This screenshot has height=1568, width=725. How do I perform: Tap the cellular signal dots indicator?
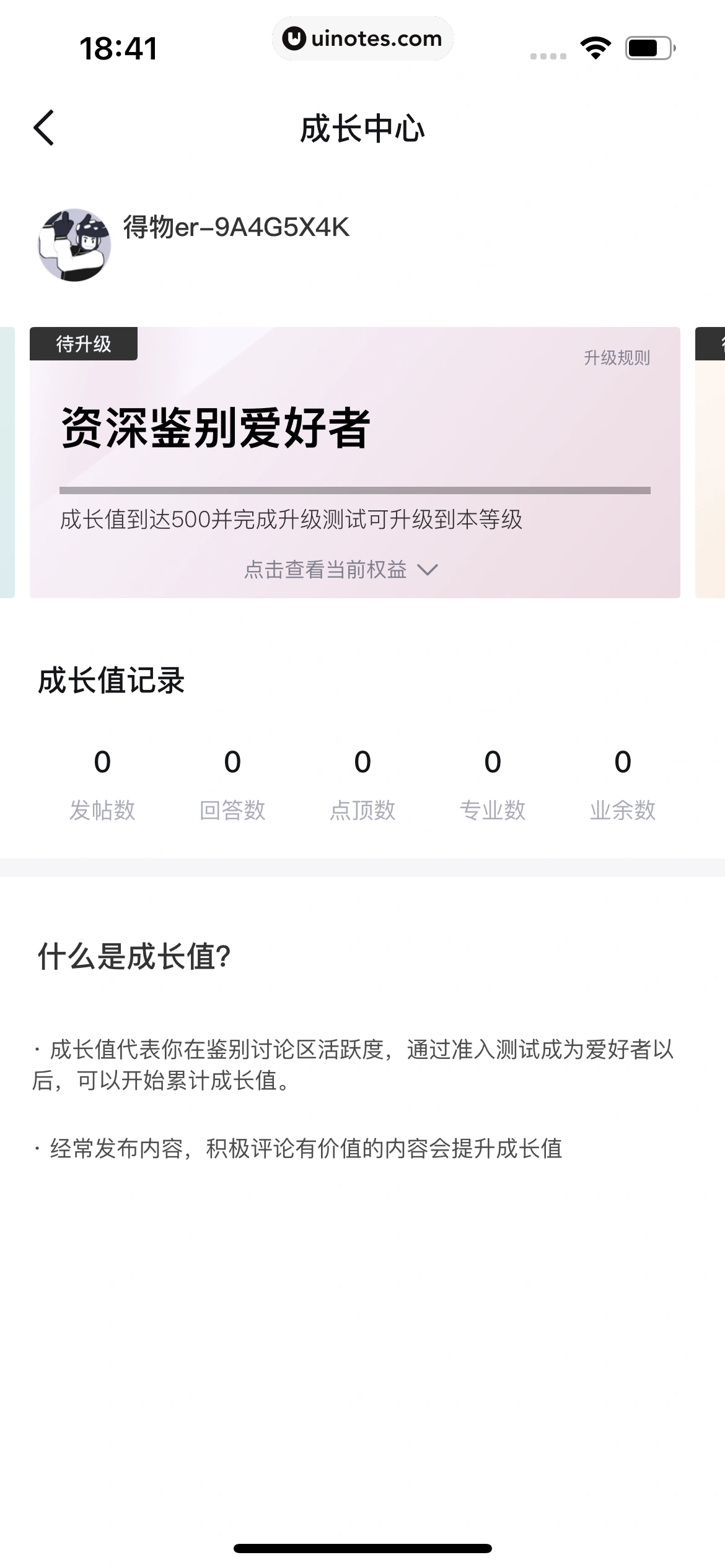[x=548, y=56]
